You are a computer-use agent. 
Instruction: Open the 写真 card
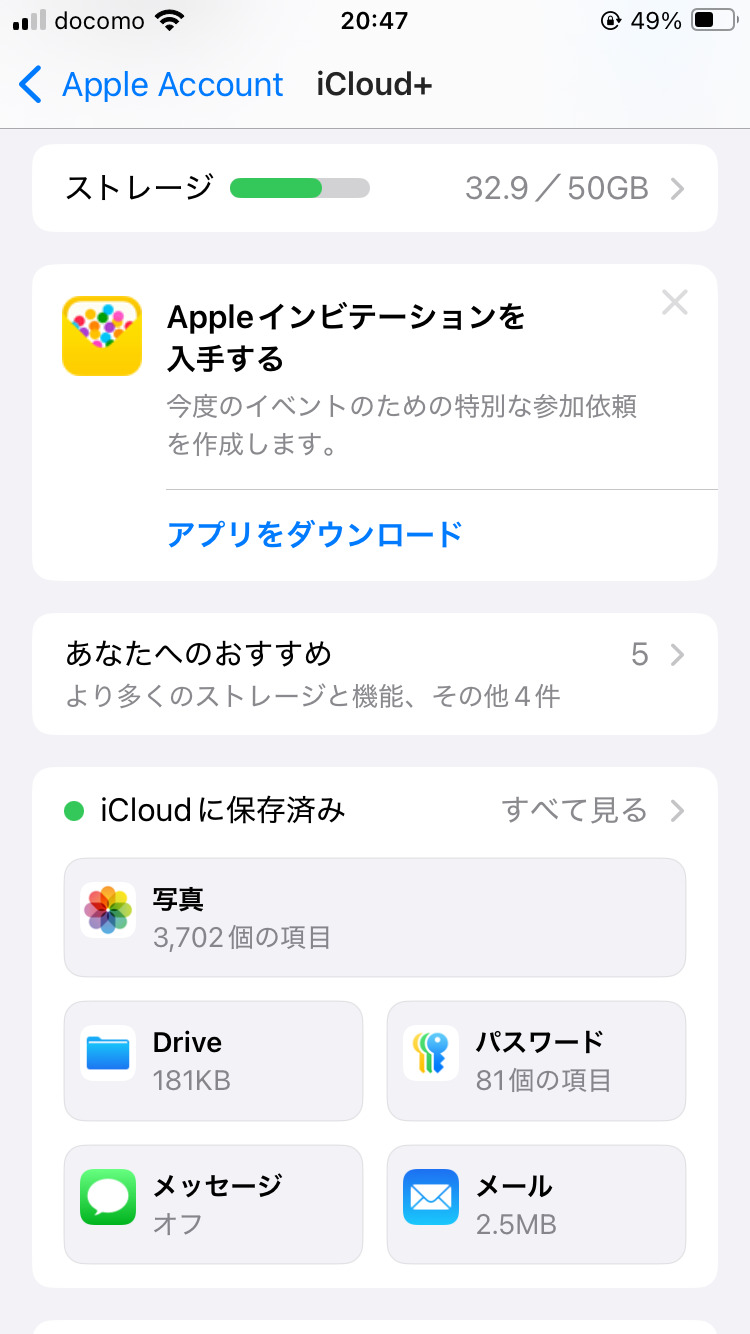[374, 917]
